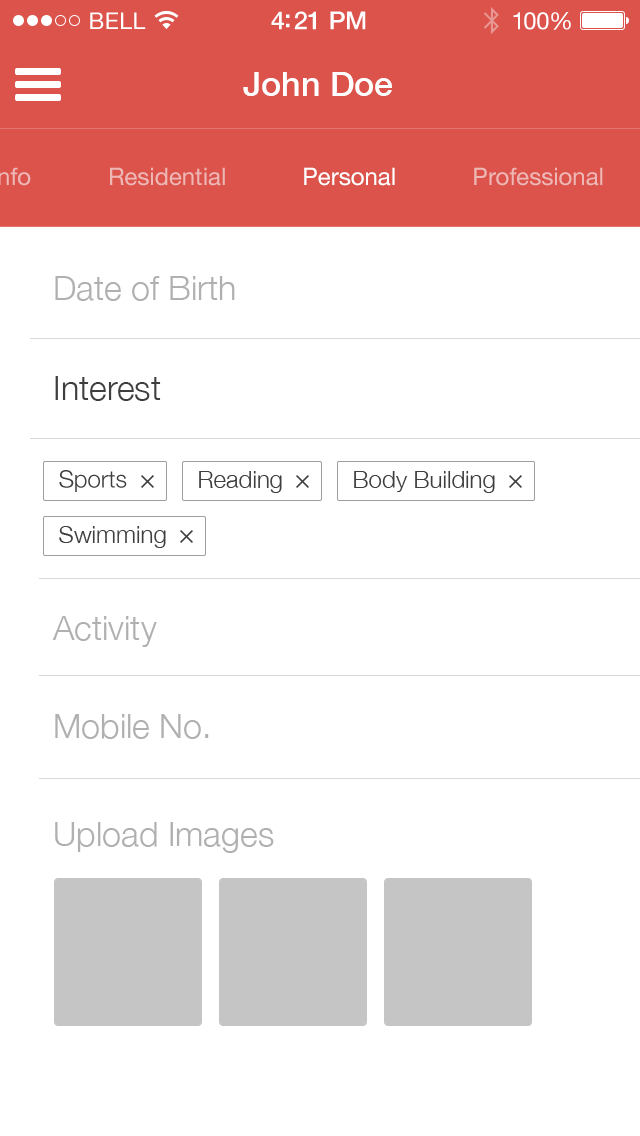Delete the Body Building chip
This screenshot has height=1136, width=640.
click(515, 481)
